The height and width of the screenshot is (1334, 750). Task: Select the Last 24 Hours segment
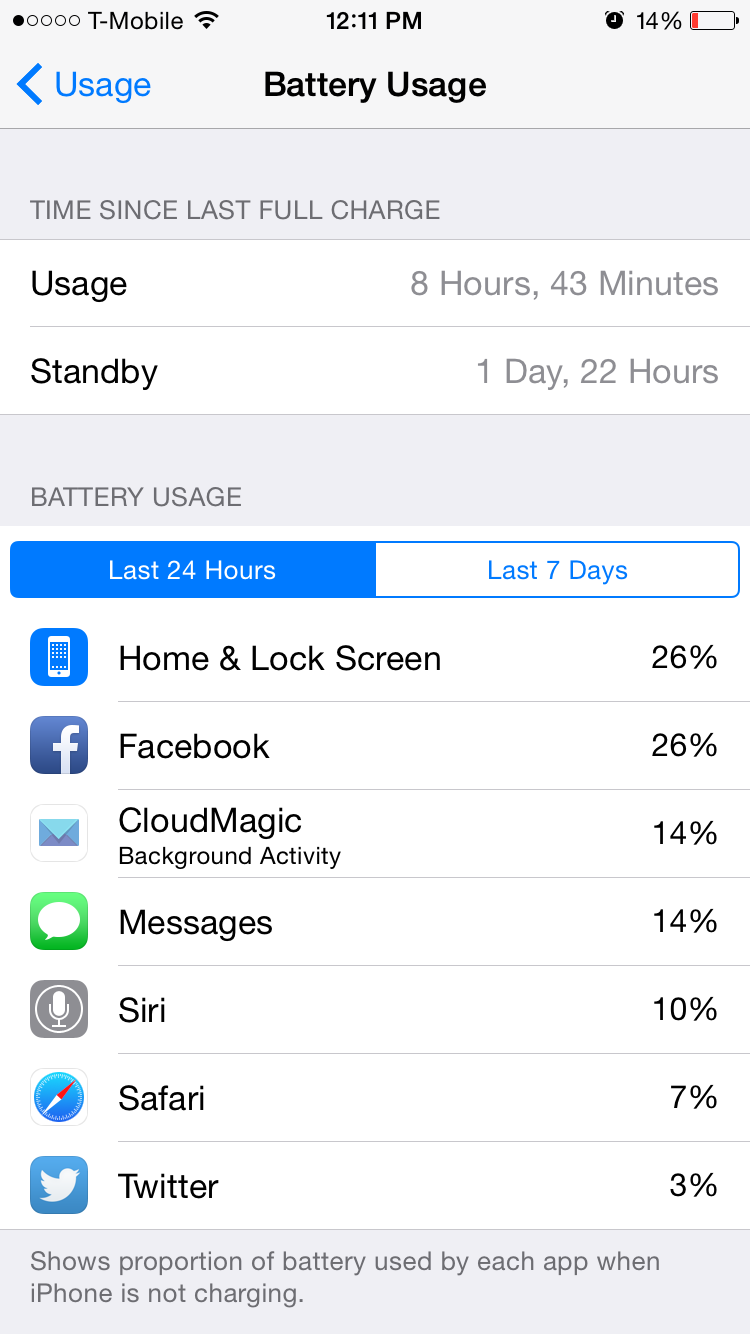(x=192, y=570)
